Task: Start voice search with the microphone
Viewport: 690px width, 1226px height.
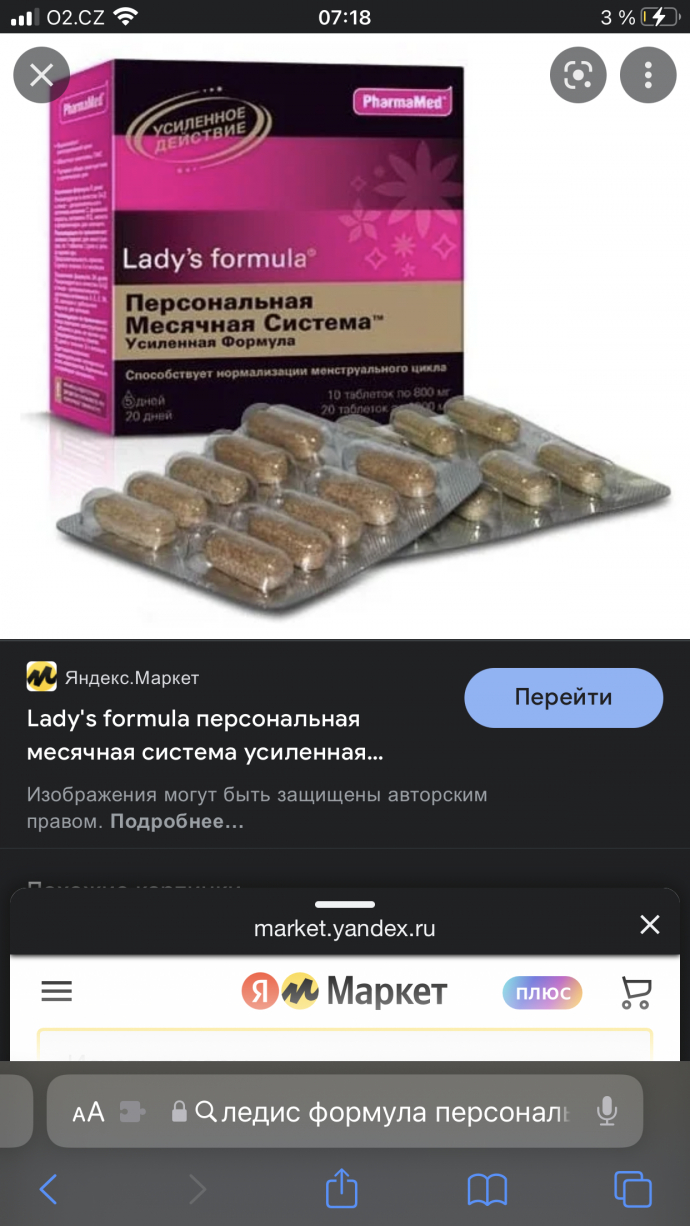Action: (606, 1112)
